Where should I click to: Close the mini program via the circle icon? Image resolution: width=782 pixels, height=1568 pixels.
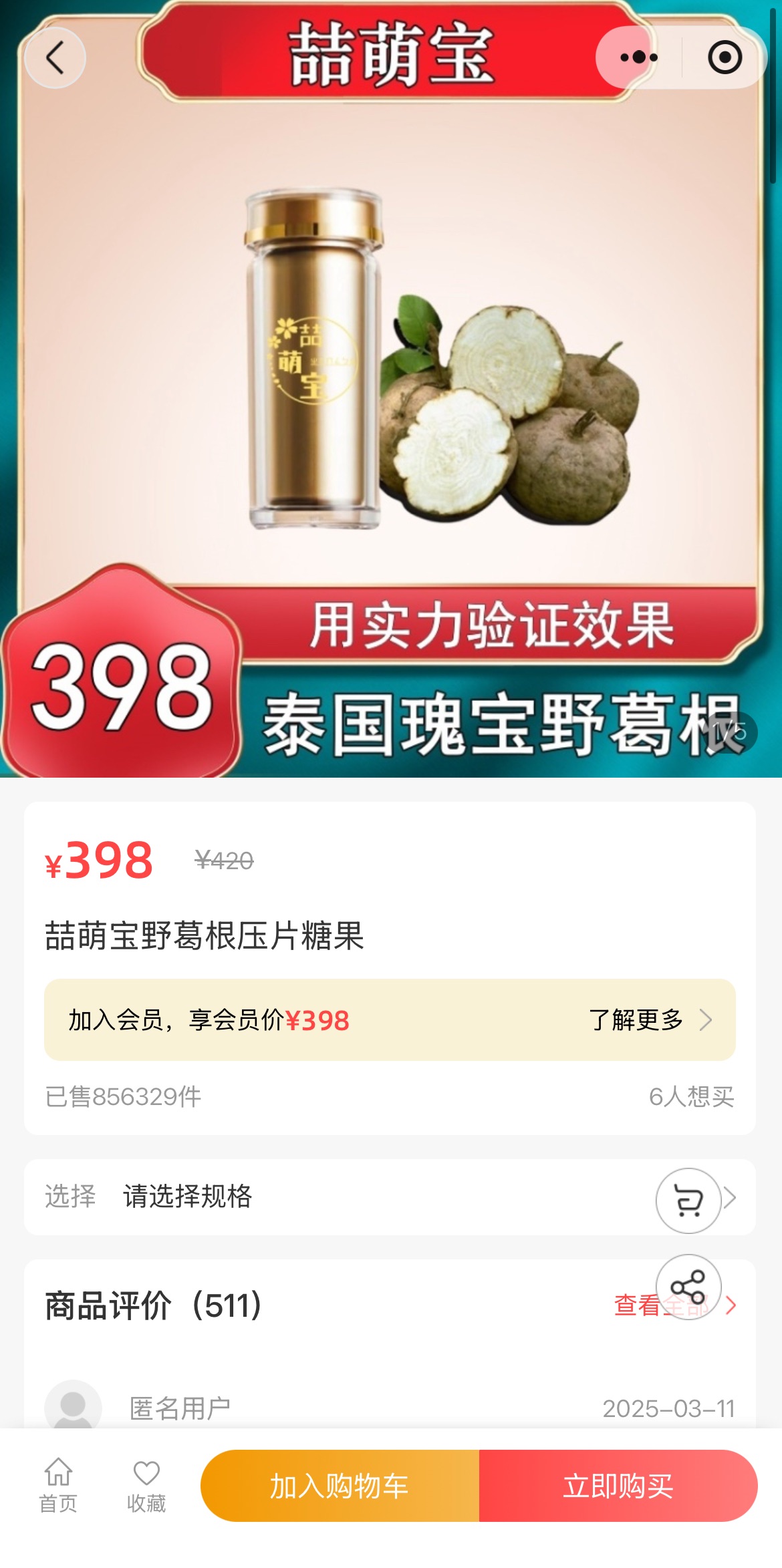[725, 57]
